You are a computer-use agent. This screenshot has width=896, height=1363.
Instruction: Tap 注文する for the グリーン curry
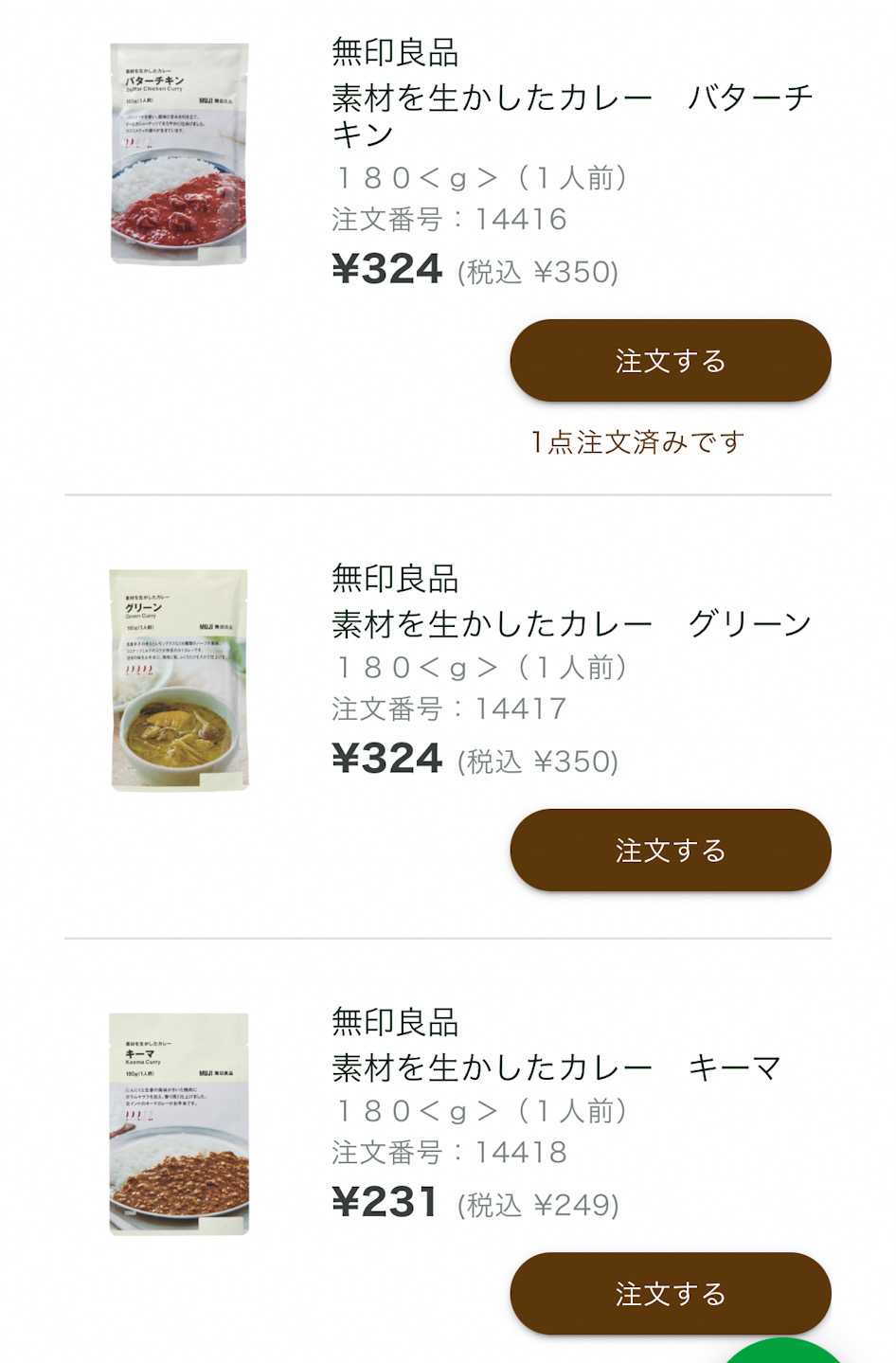[x=670, y=851]
